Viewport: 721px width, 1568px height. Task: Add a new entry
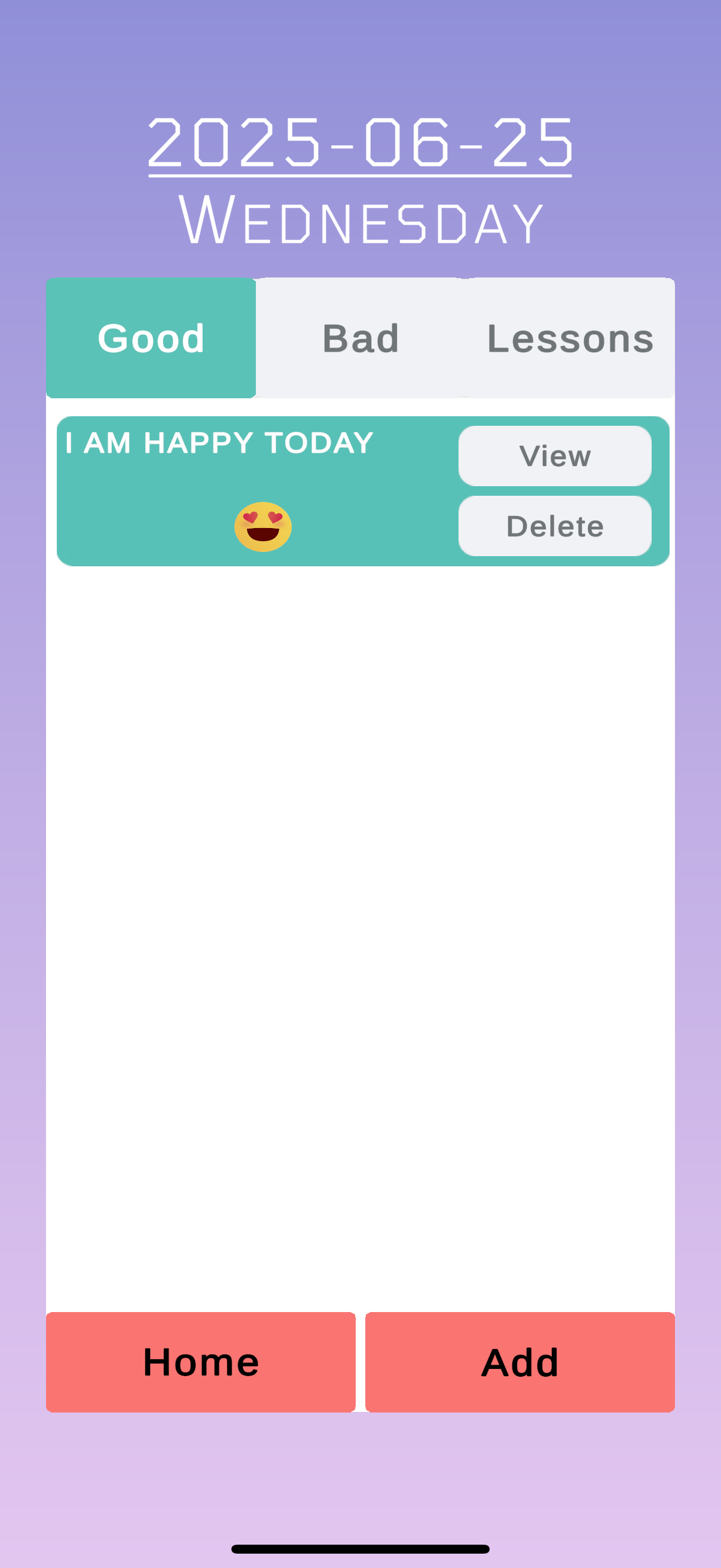coord(520,1362)
